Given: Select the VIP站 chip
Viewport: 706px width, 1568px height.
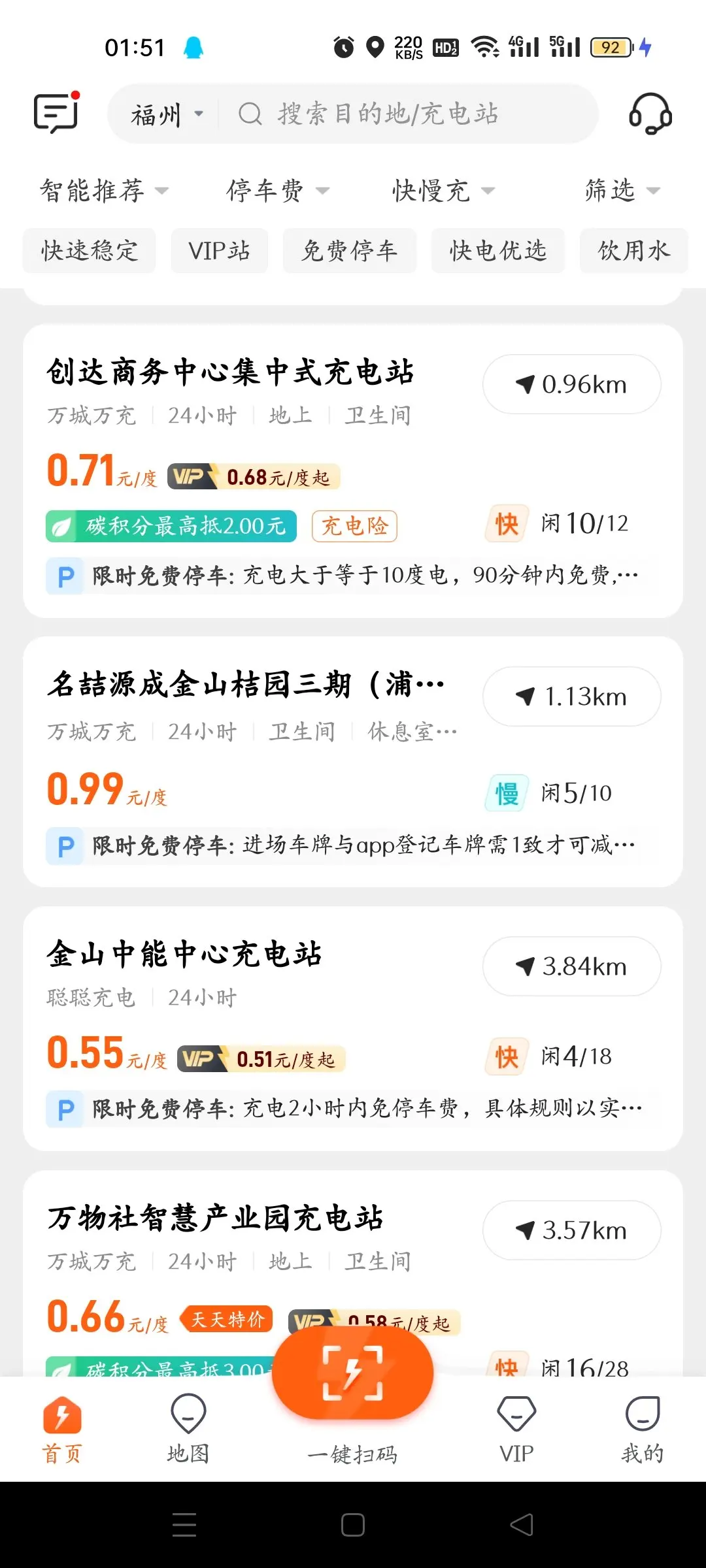Looking at the screenshot, I should pyautogui.click(x=220, y=250).
